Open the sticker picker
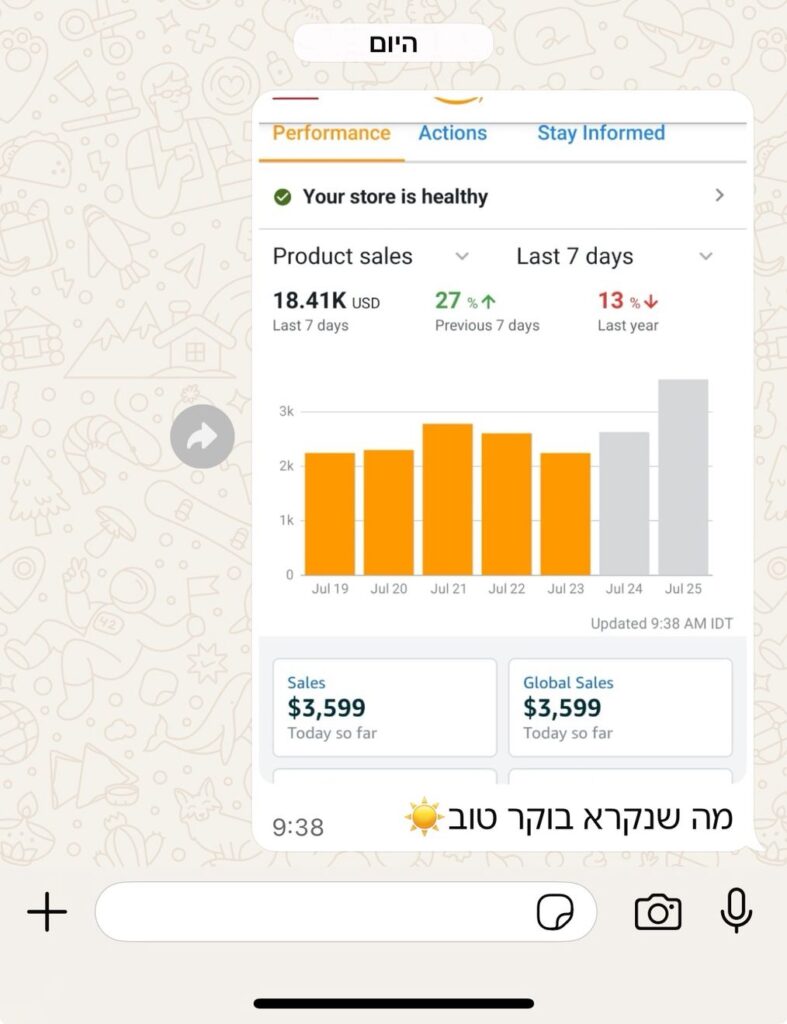787x1024 pixels. tap(555, 912)
